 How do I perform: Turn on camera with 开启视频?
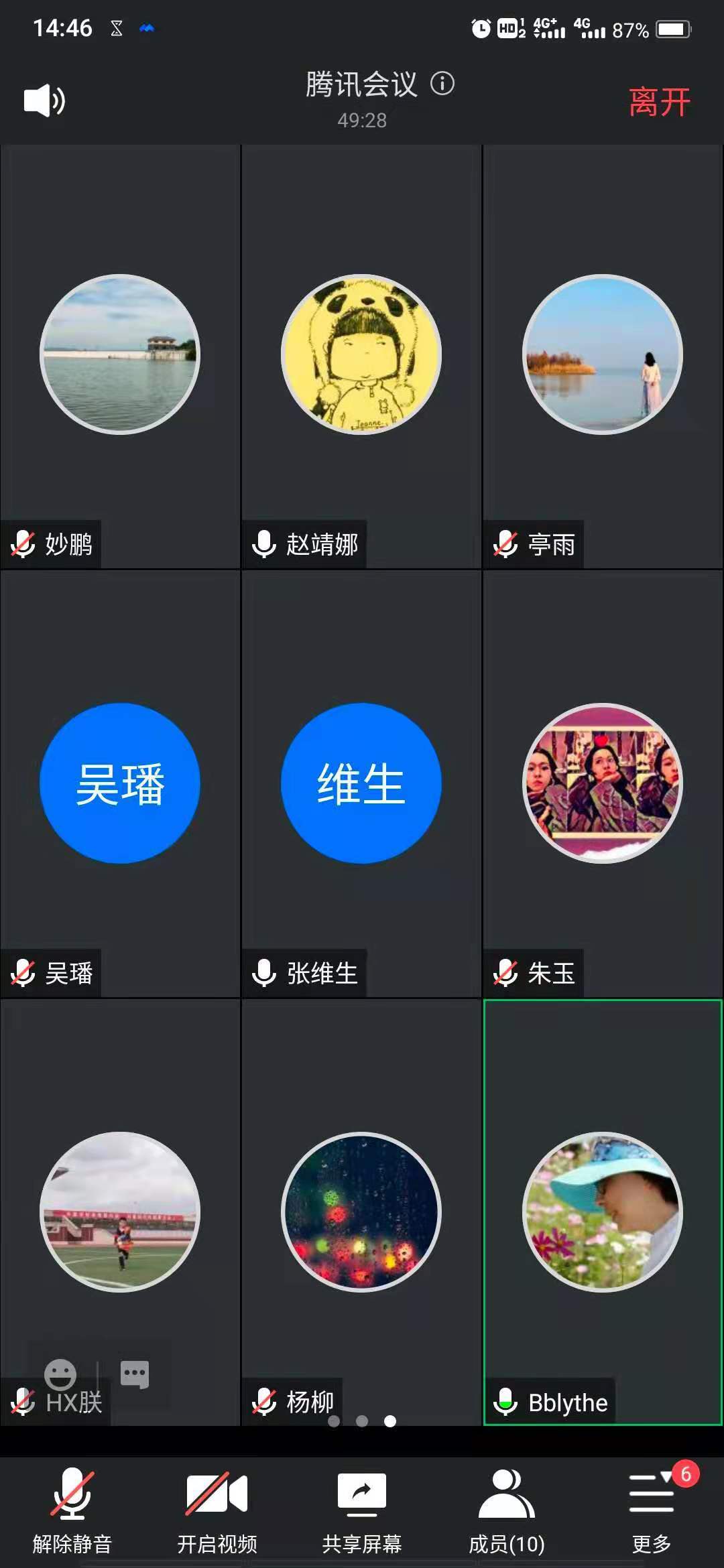coord(217,1508)
